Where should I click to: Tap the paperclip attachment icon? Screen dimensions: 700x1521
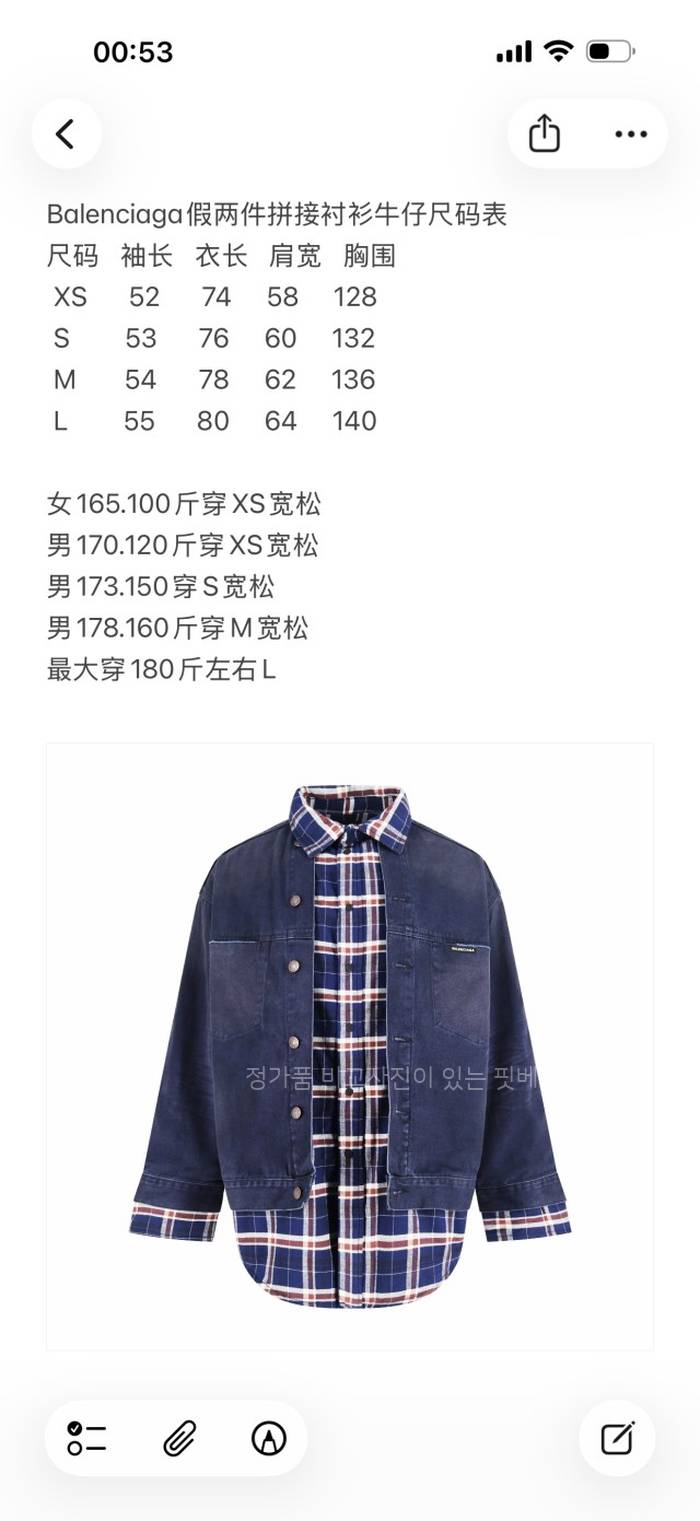point(178,1438)
